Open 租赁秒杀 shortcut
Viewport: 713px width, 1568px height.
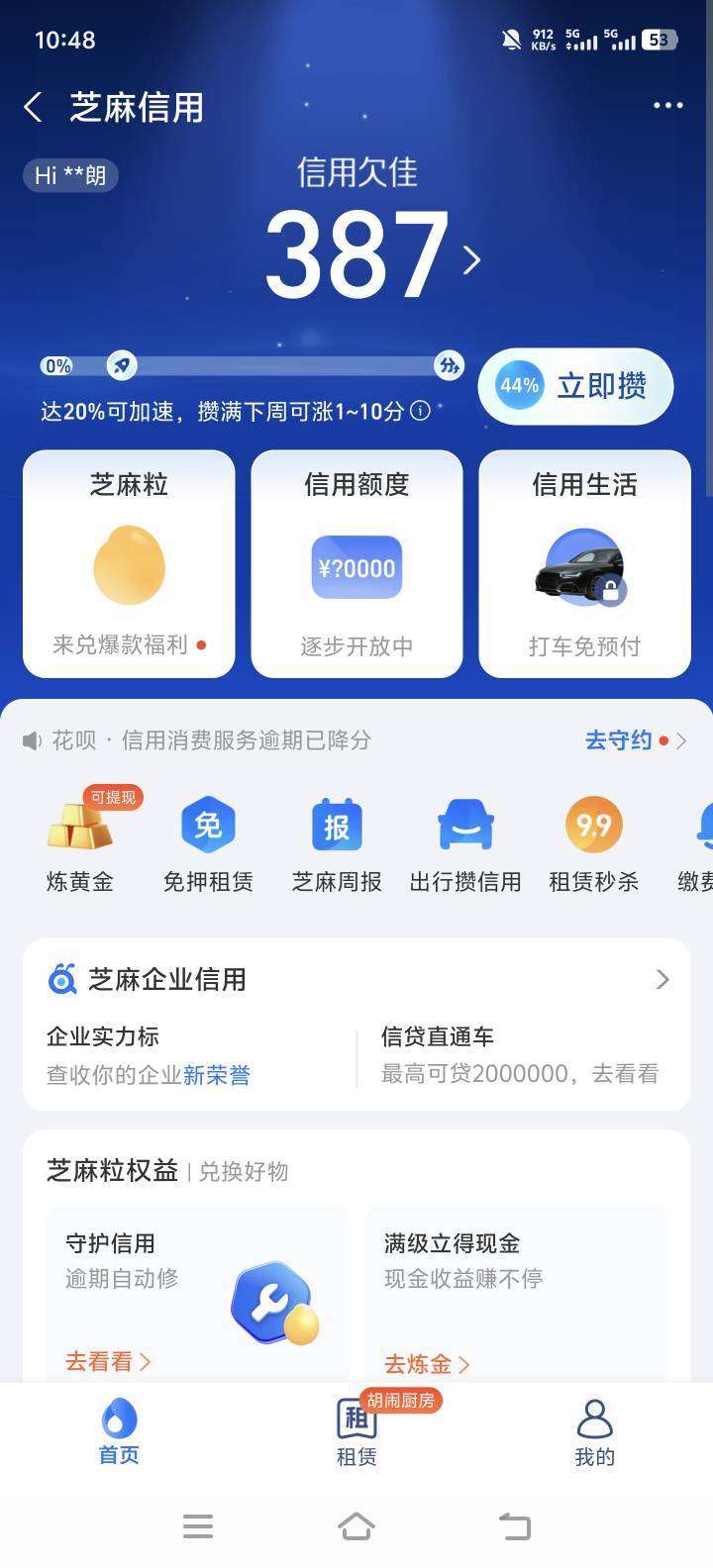[594, 843]
